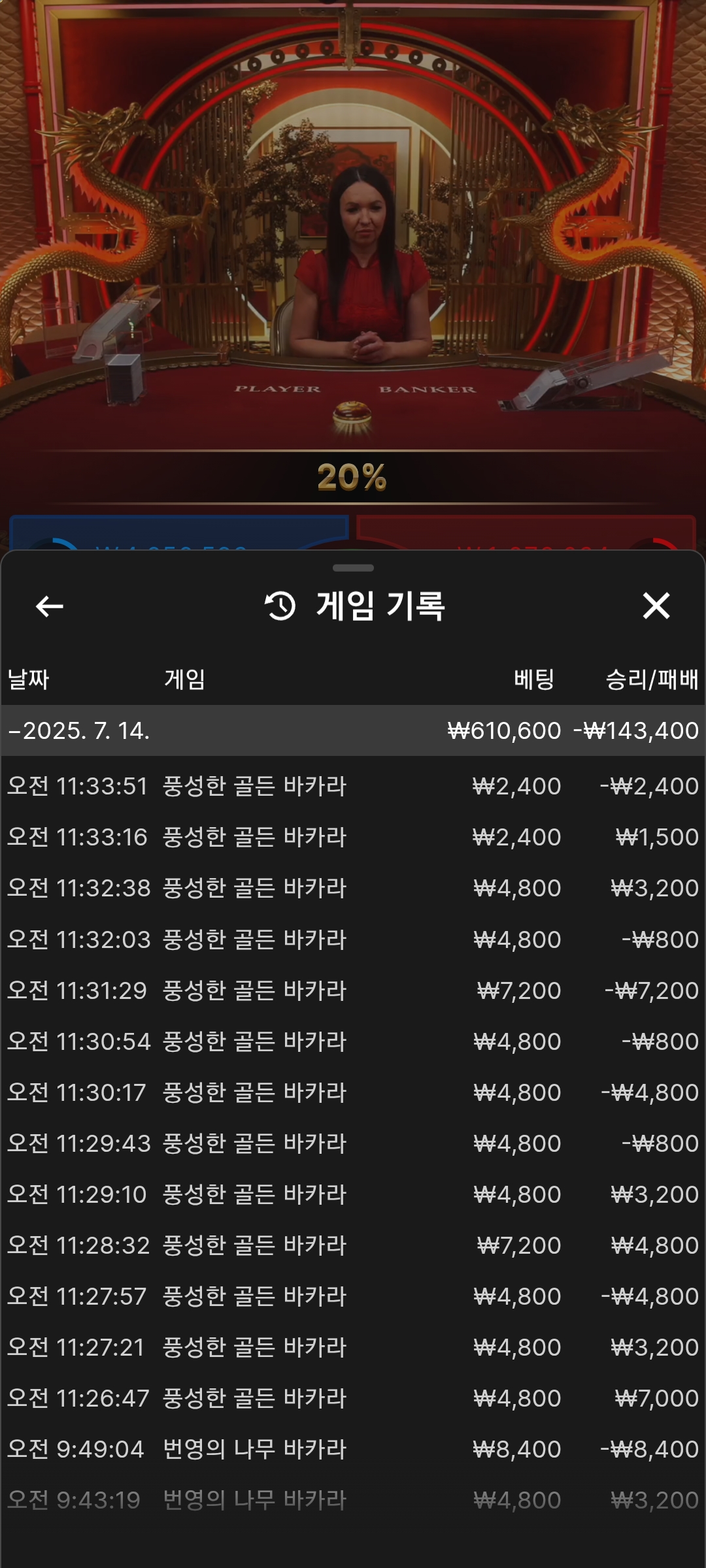Open the 11:33:51 game record
The image size is (706, 1568).
click(x=353, y=786)
